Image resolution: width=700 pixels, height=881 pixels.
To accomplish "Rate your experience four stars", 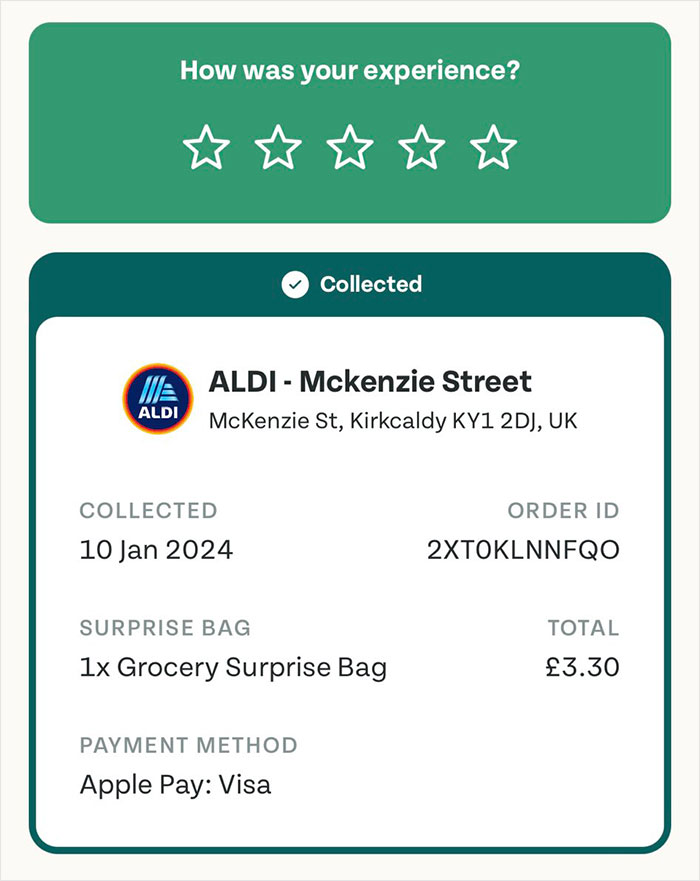I will tap(422, 149).
